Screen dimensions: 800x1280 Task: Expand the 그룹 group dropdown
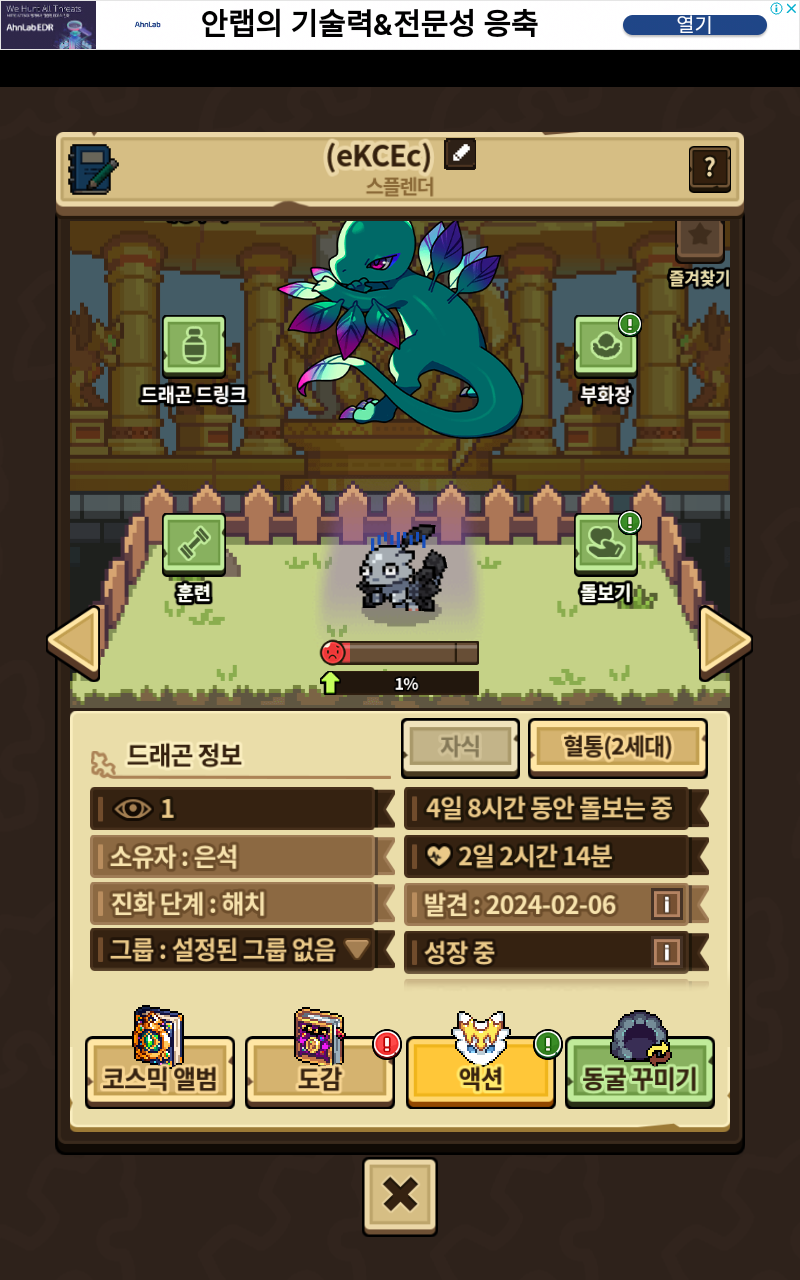tap(358, 949)
